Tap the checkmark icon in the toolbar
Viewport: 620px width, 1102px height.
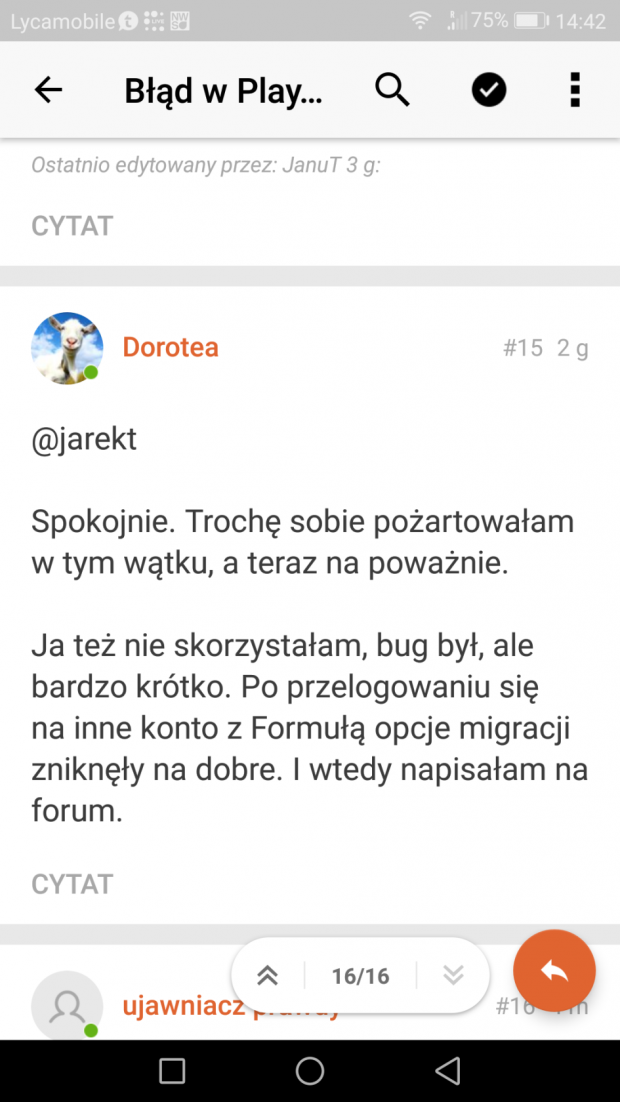point(488,90)
